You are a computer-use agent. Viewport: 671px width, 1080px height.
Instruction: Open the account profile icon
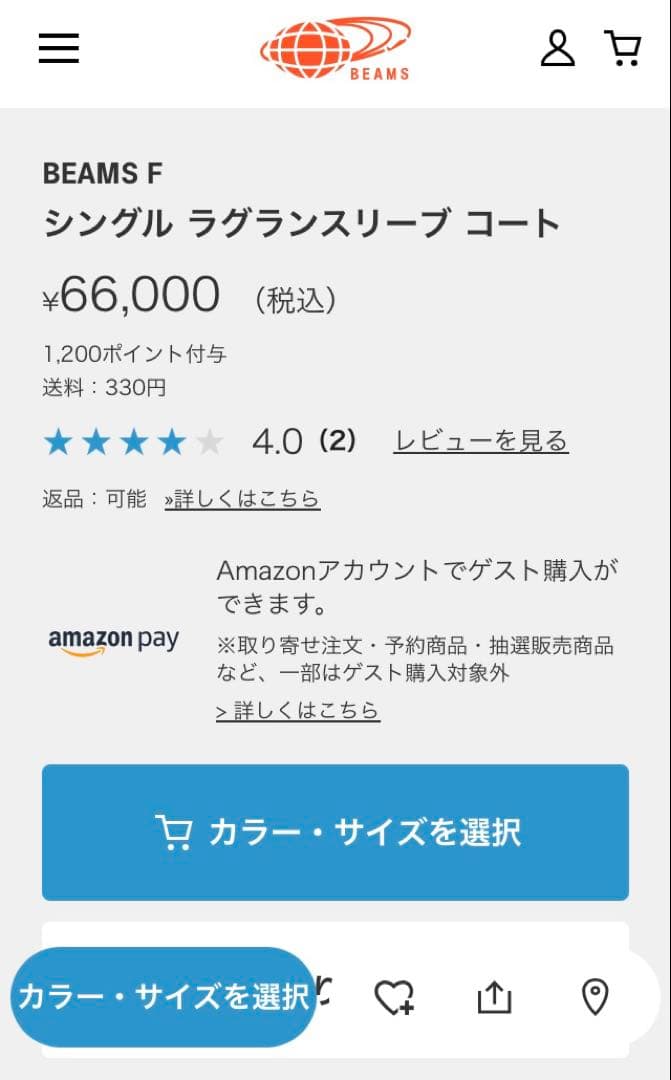point(557,48)
